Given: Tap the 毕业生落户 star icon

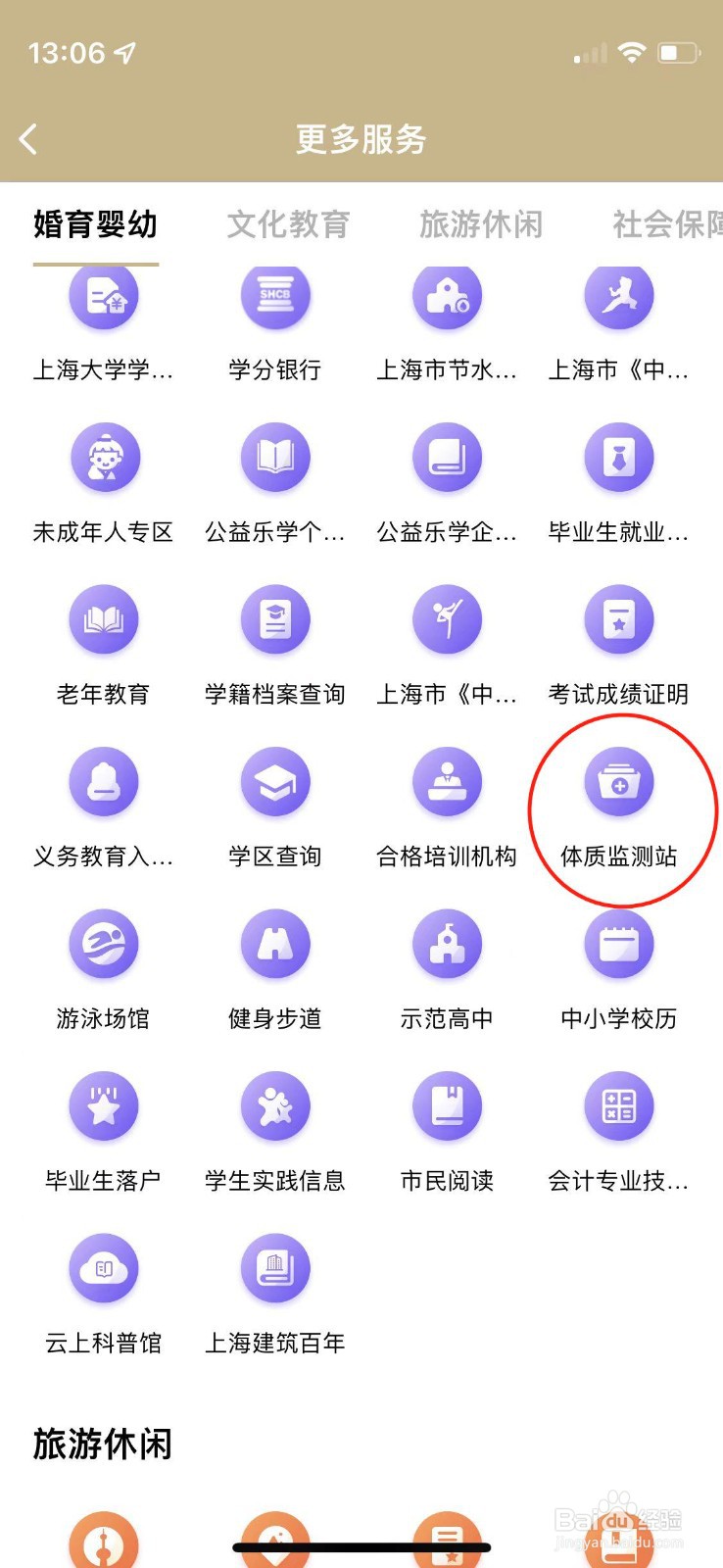Looking at the screenshot, I should point(104,1104).
